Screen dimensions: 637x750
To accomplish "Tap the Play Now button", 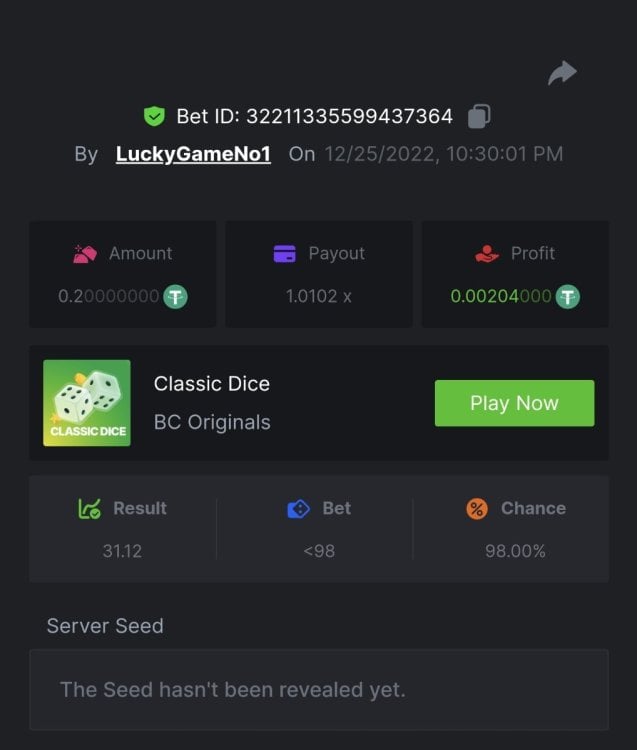I will click(514, 403).
